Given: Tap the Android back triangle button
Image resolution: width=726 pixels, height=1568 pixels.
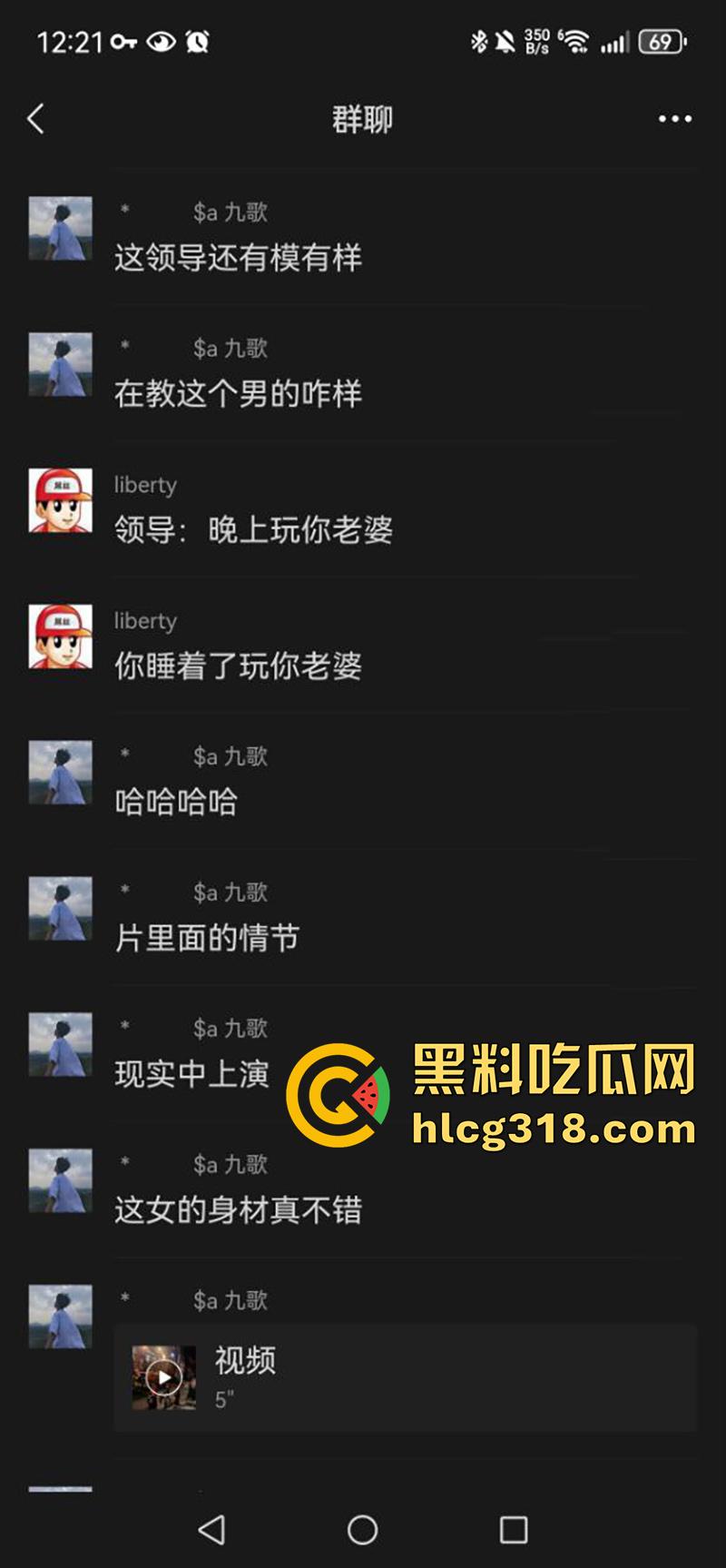Looking at the screenshot, I should (211, 1530).
